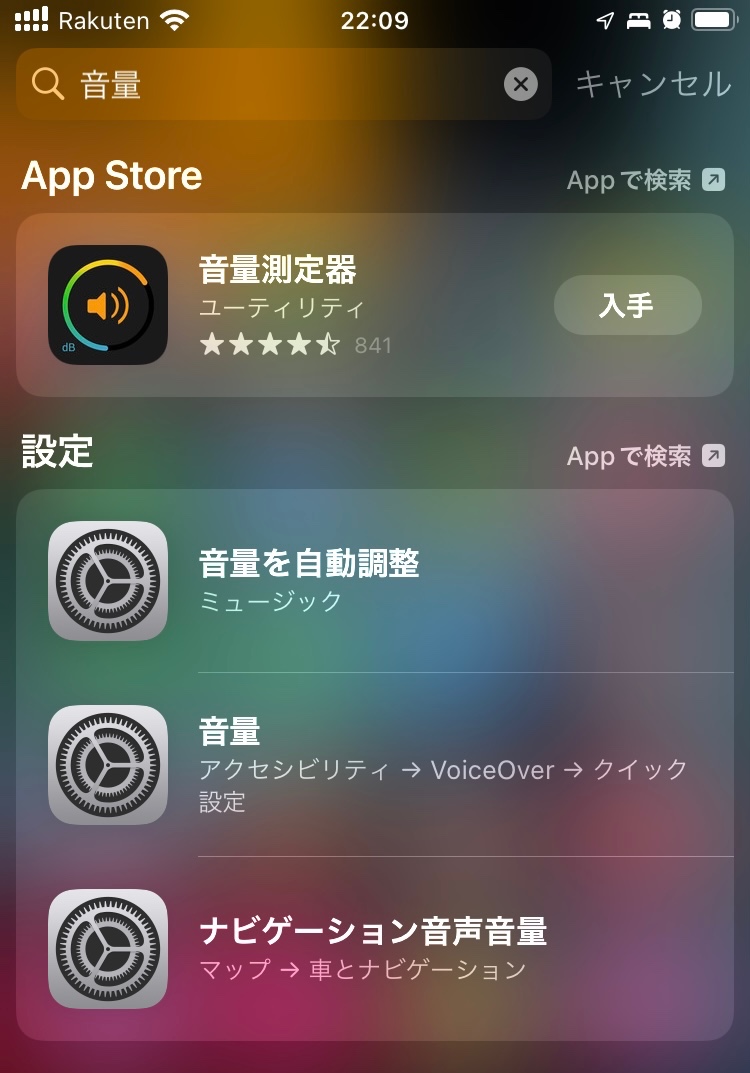Cancel the search with キャンセル

click(x=653, y=85)
